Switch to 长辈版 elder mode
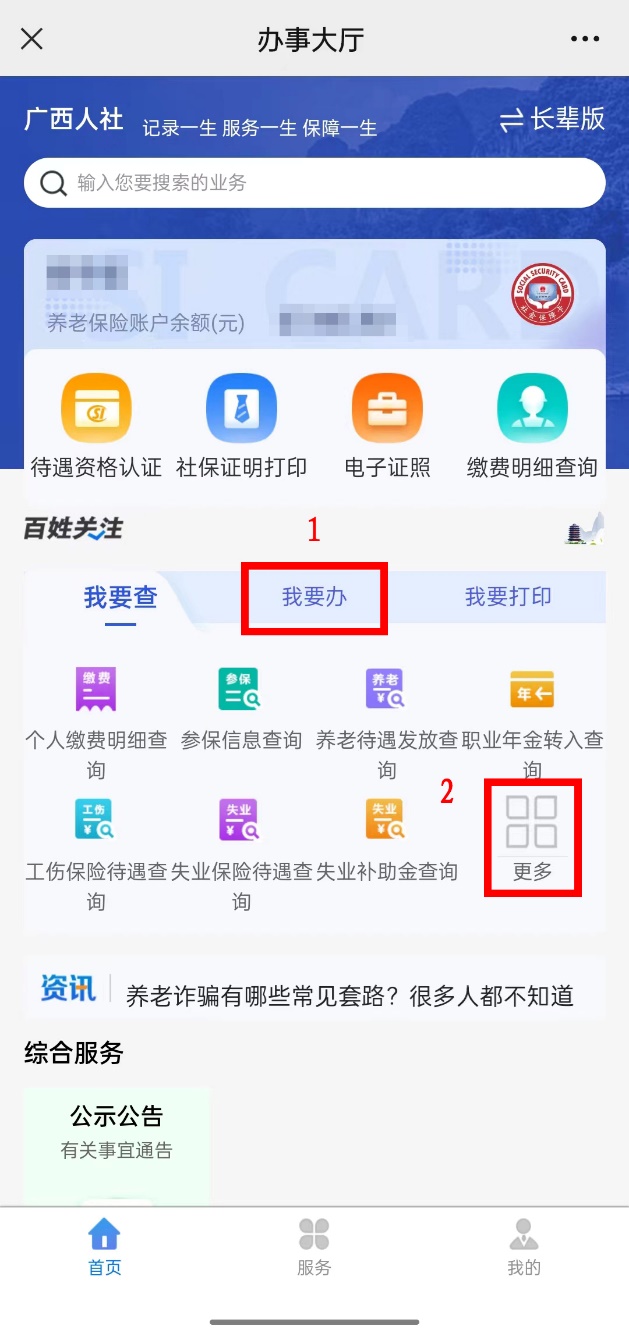The height and width of the screenshot is (1337, 629). (x=553, y=119)
